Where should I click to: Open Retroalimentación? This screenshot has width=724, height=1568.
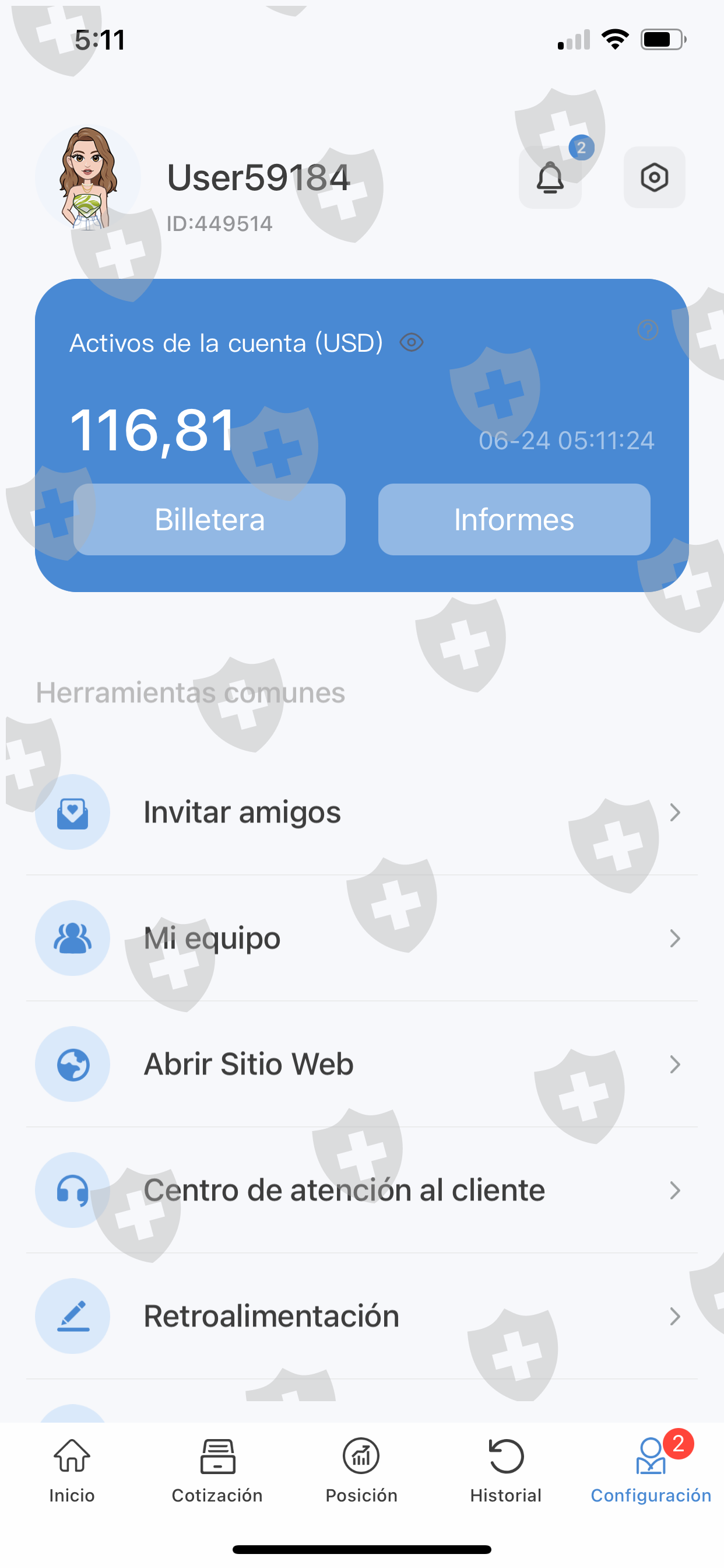(361, 1316)
